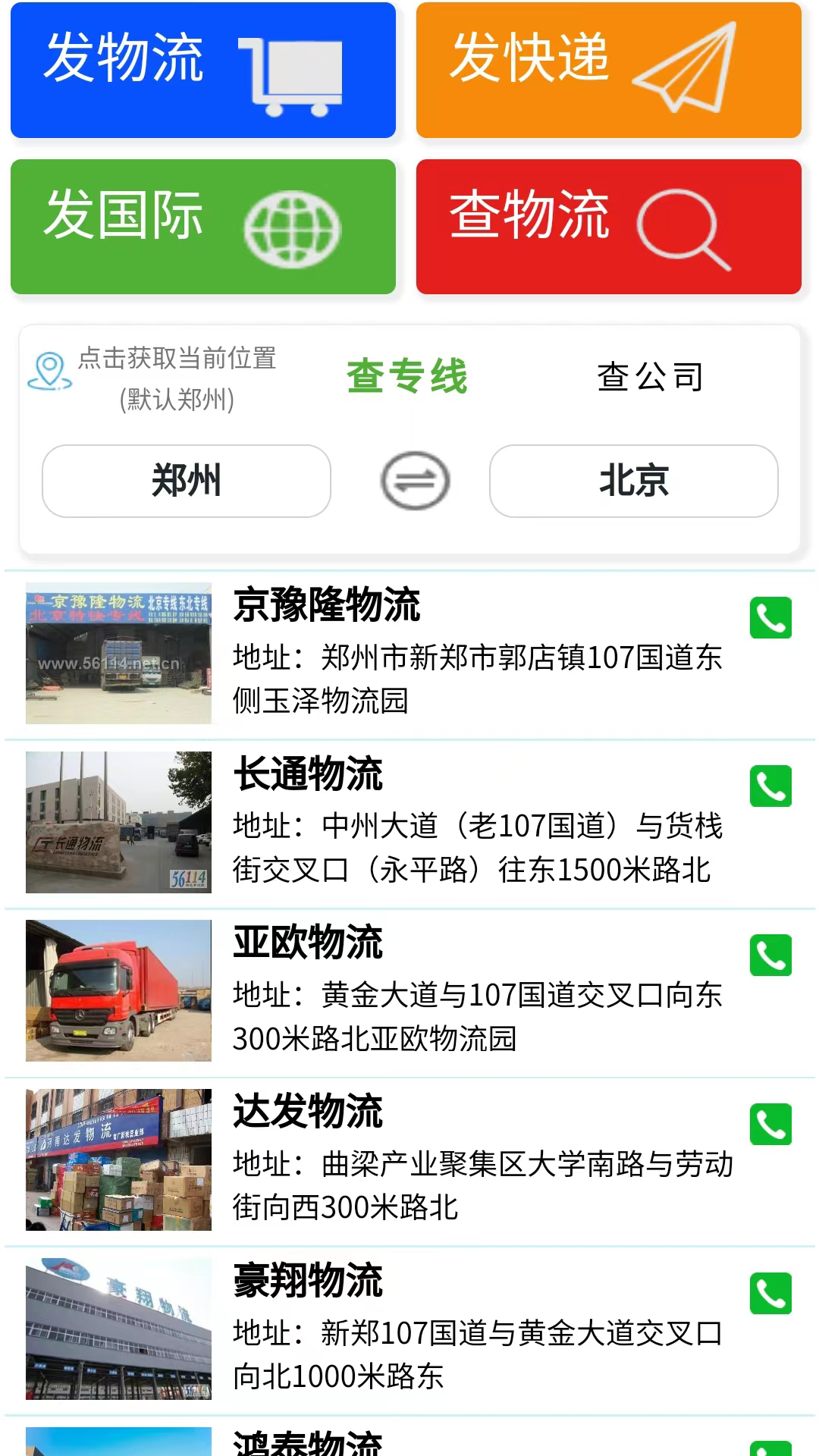Open the 郑州 departure city selector
The width and height of the screenshot is (819, 1456).
click(186, 481)
